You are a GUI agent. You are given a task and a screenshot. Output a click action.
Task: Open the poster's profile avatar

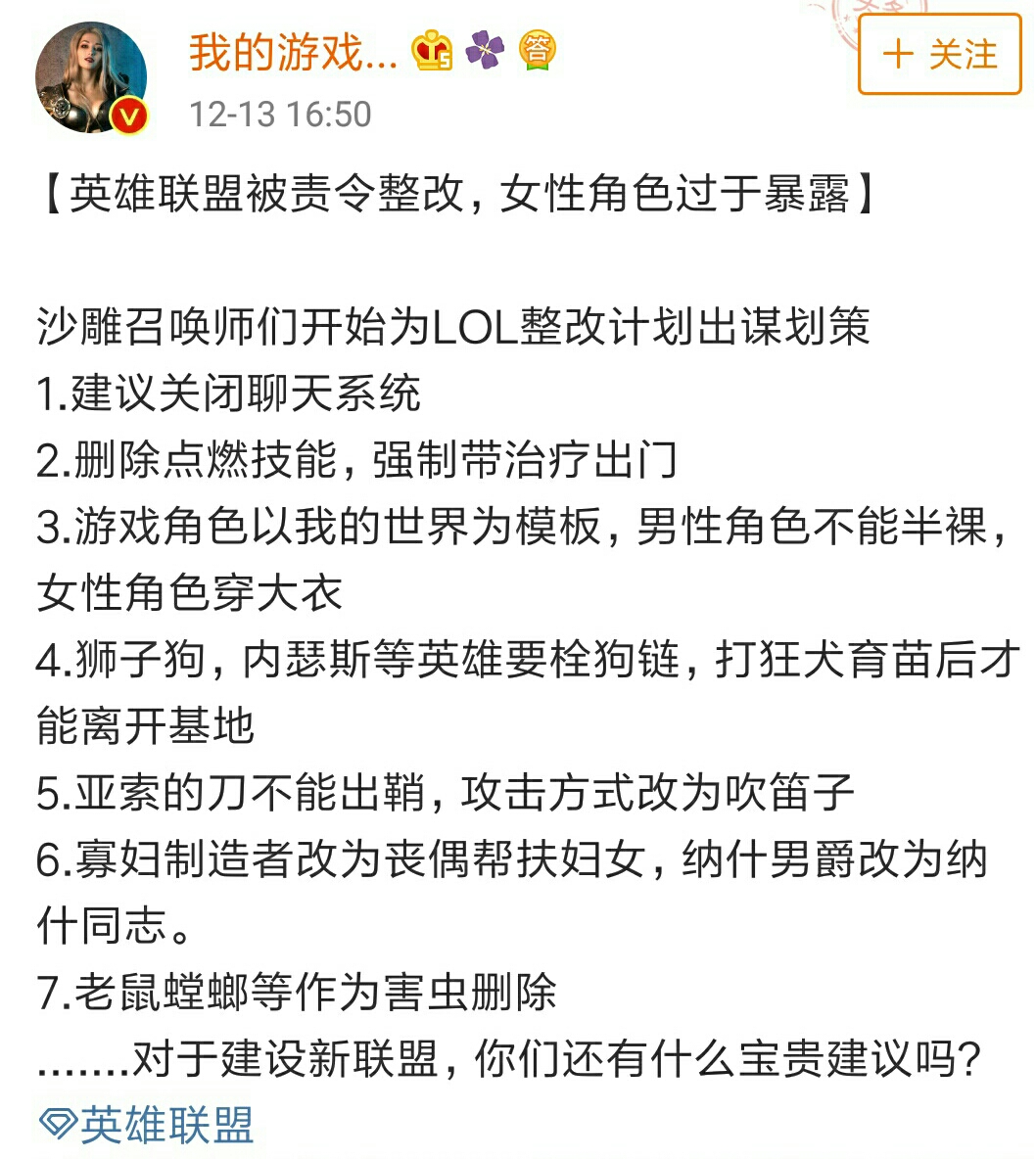(x=90, y=78)
